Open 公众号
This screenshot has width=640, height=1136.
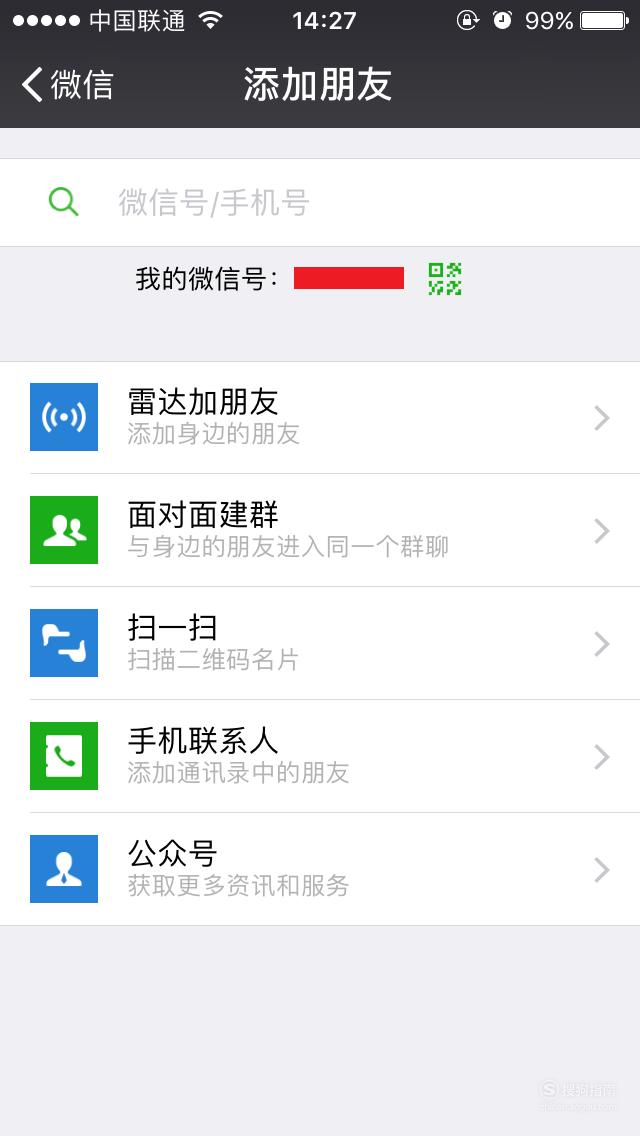pyautogui.click(x=320, y=869)
